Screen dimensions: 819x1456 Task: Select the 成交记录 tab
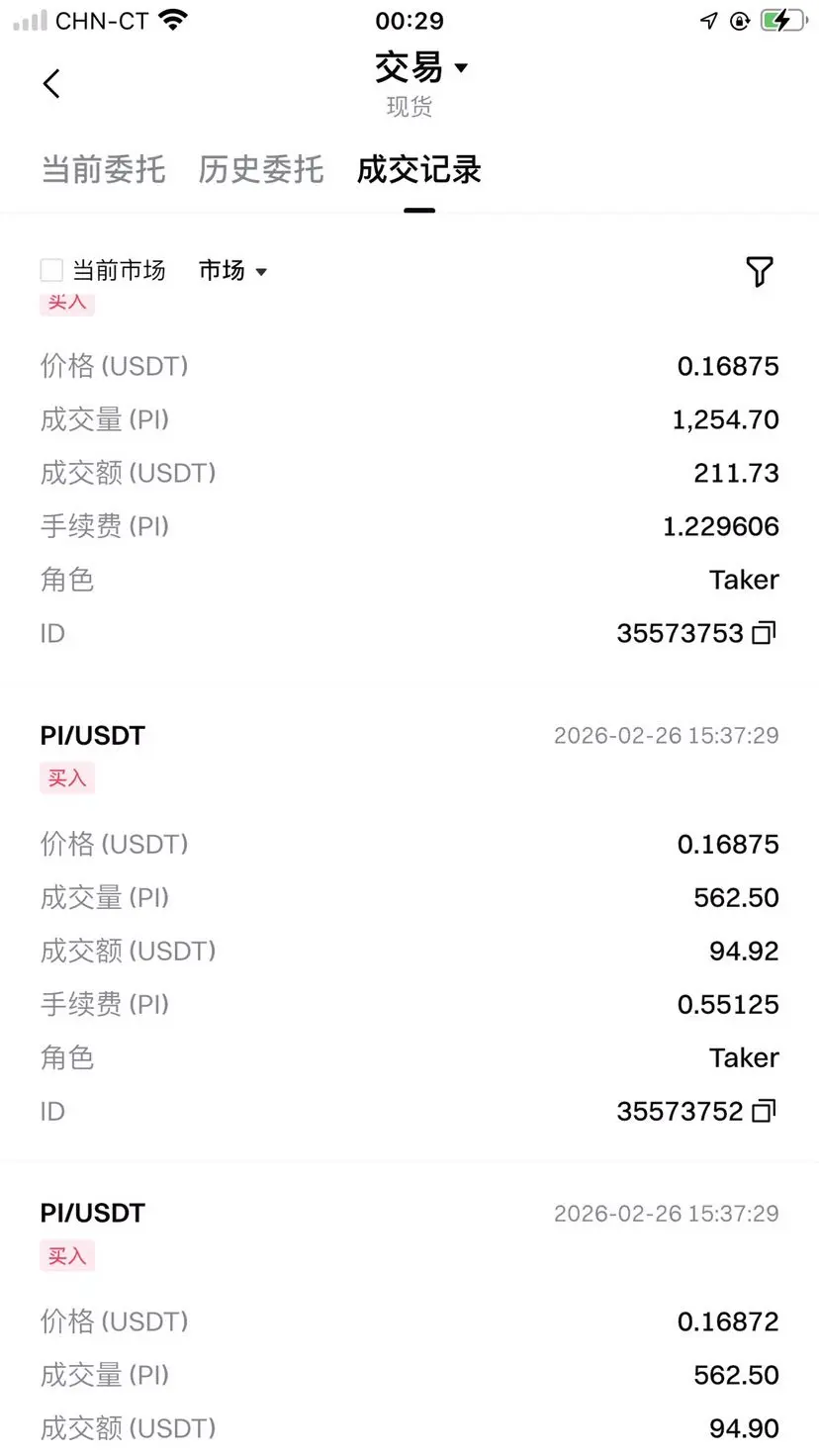pos(418,170)
